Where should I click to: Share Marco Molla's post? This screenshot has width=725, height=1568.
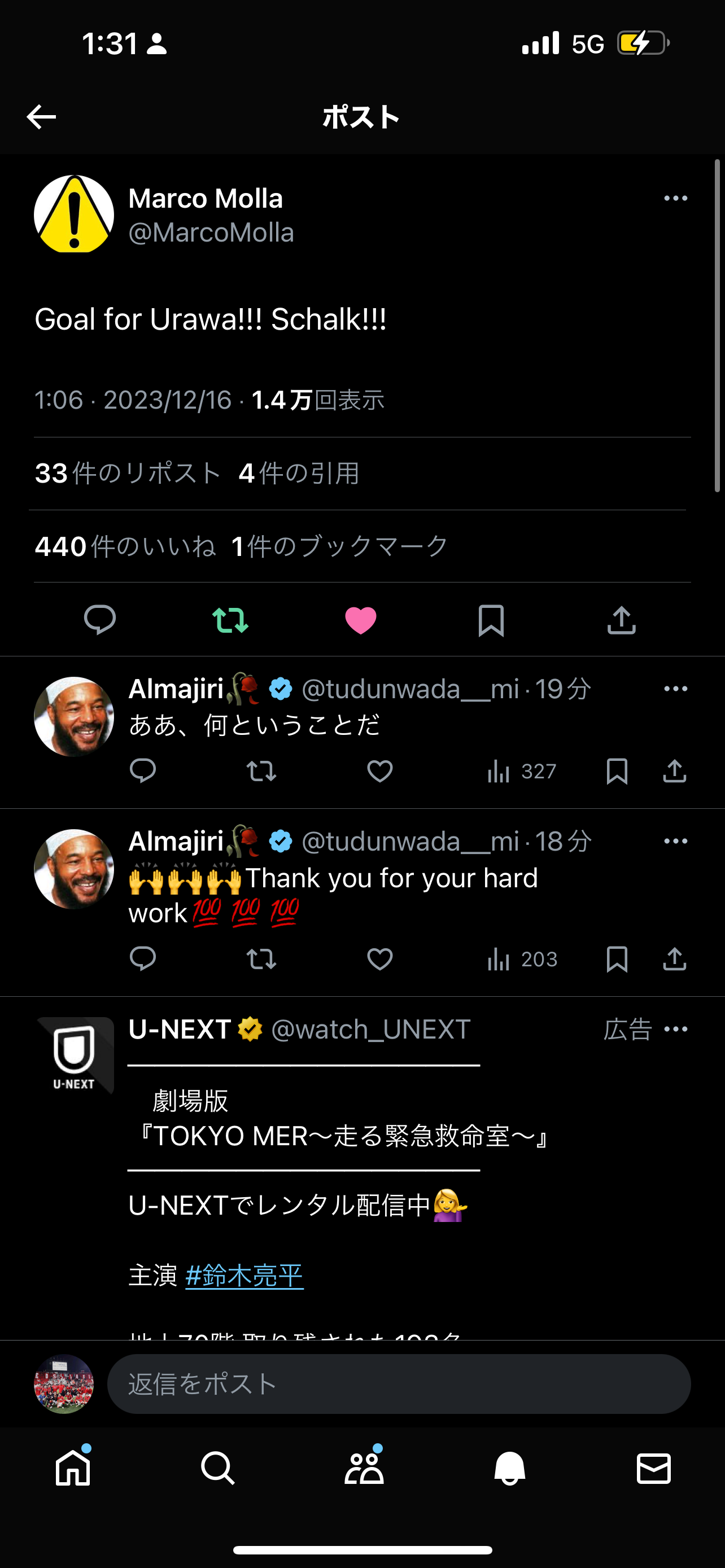(621, 620)
